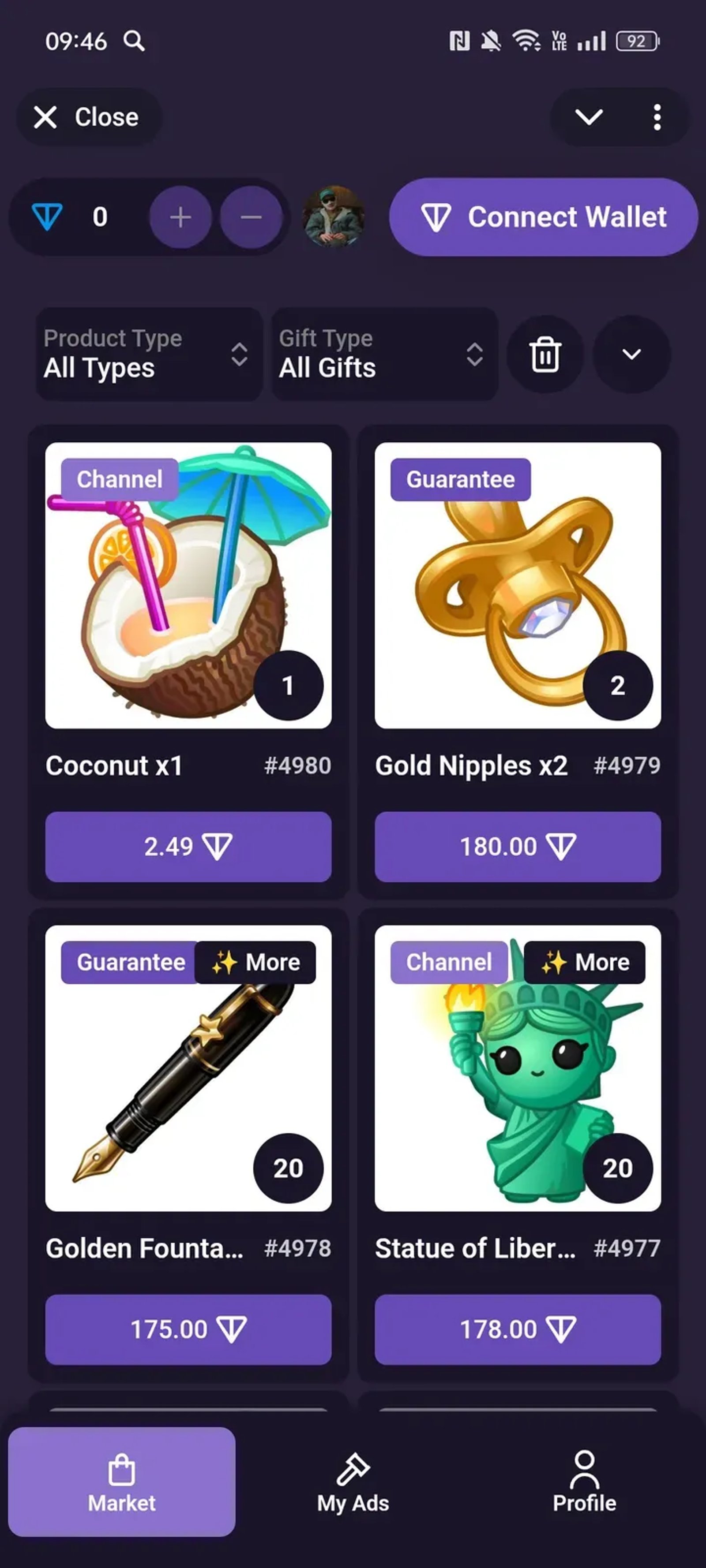
Task: Expand the extra filters chevron beside trash icon
Action: pos(632,355)
